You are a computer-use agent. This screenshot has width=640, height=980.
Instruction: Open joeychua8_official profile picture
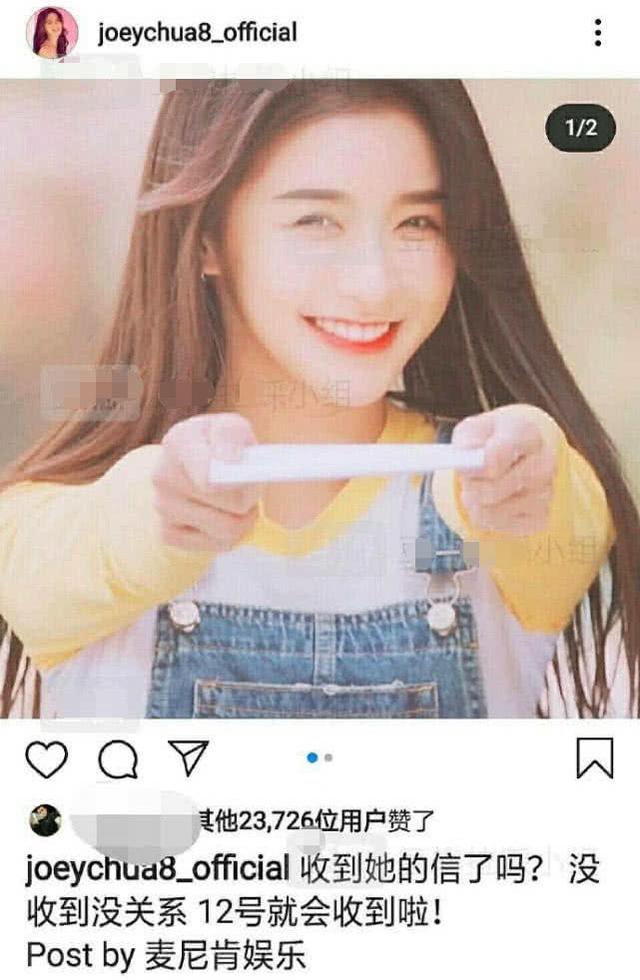click(52, 33)
